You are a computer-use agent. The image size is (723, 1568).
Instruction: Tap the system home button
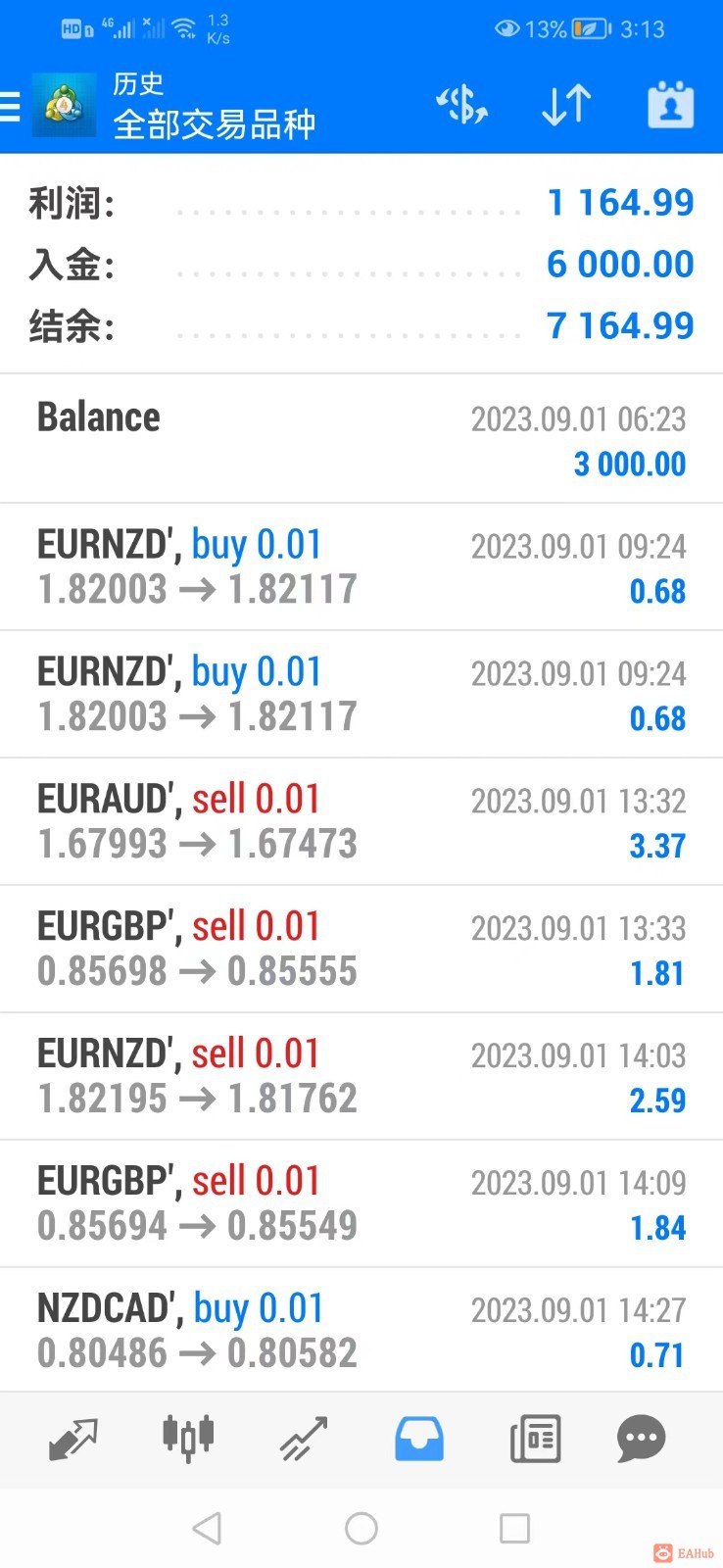(361, 1528)
